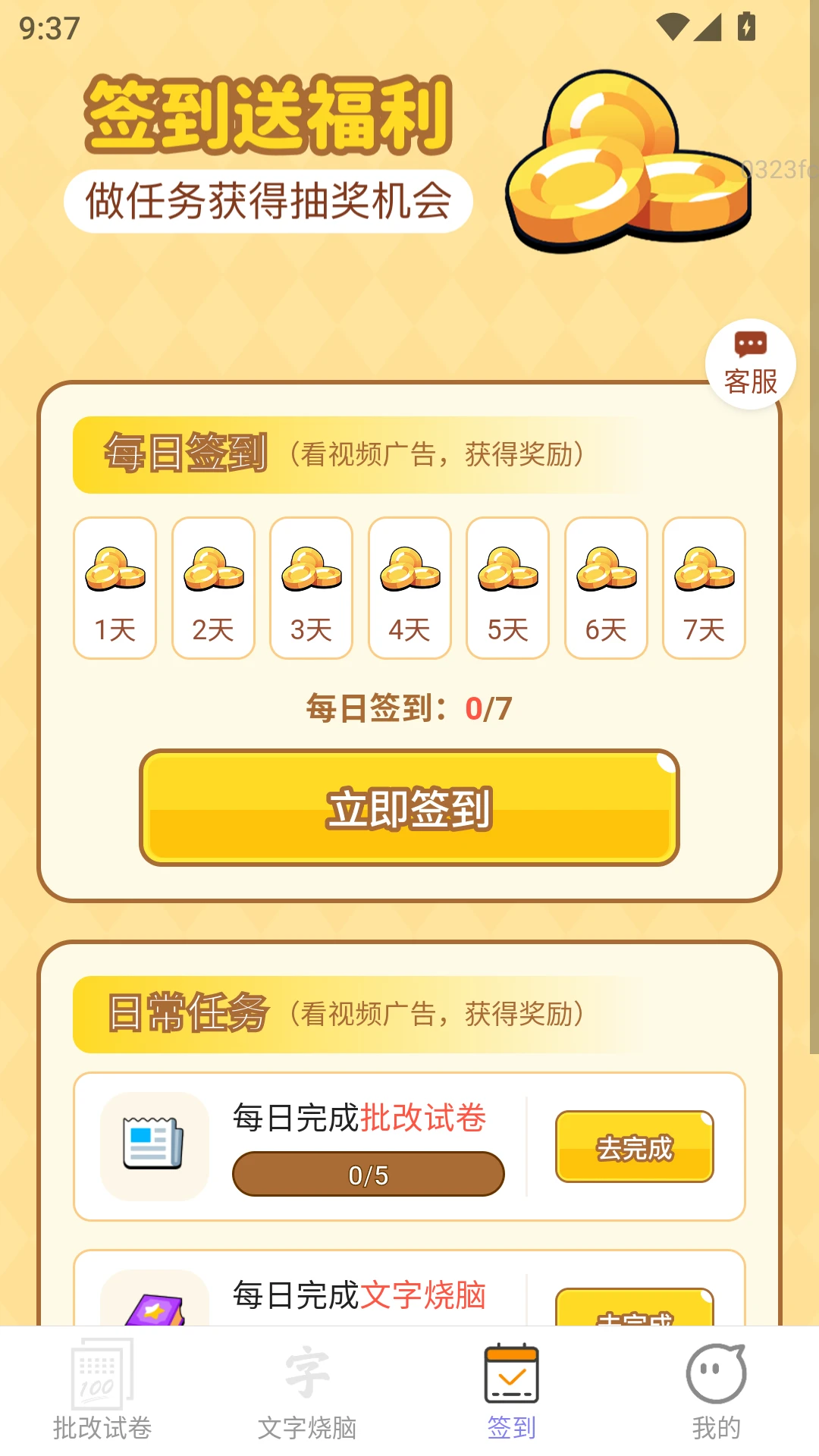Select the 2天 sign-in coin card

point(212,588)
